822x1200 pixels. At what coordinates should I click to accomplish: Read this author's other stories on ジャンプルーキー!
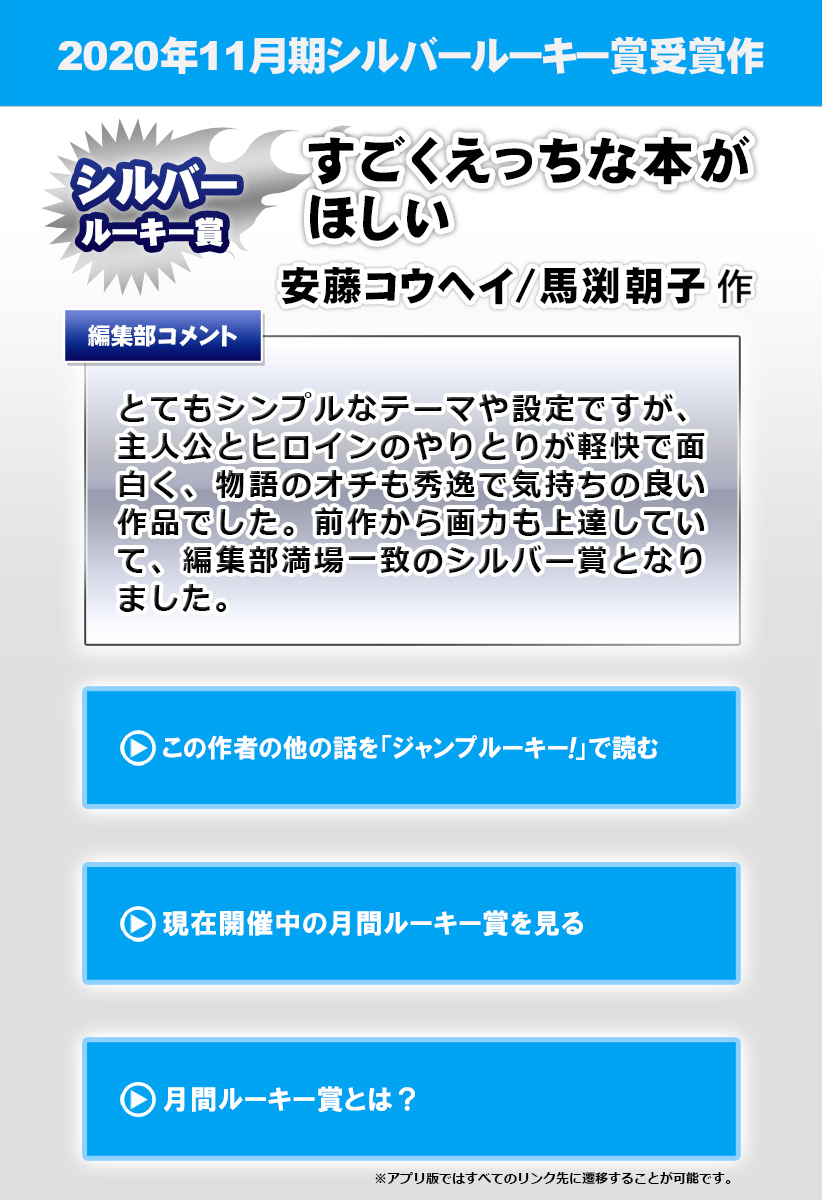411,747
